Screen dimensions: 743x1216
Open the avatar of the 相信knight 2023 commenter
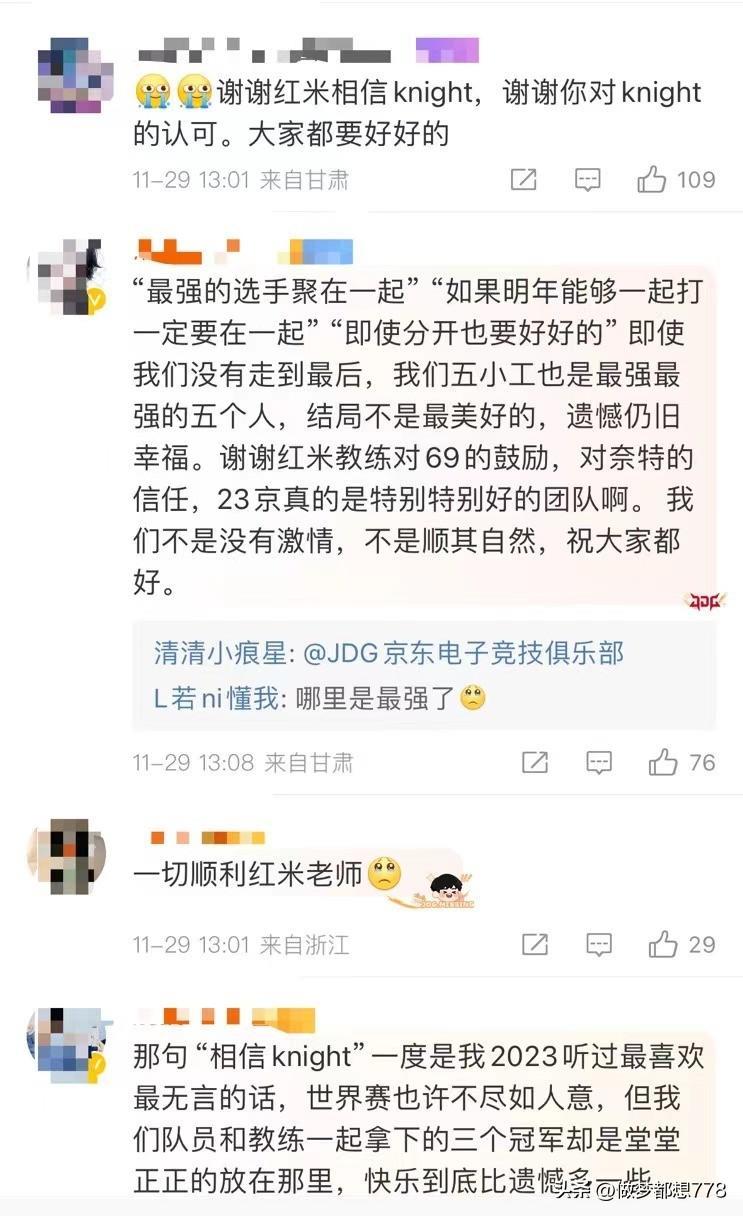tap(66, 1045)
